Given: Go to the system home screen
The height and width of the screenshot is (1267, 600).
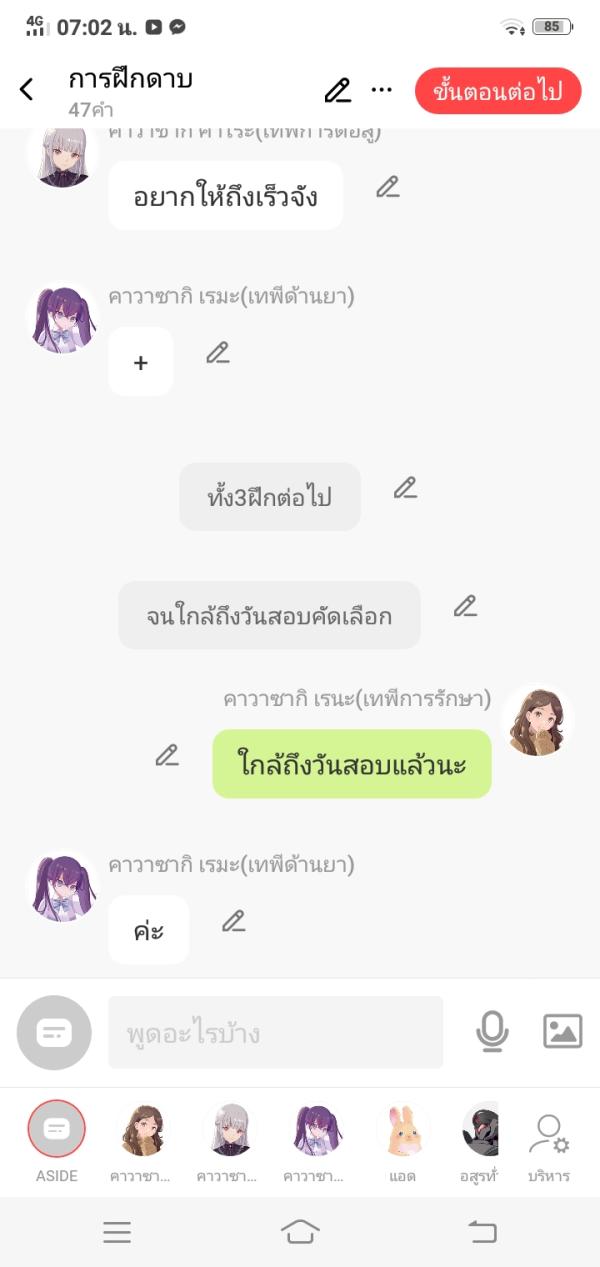Looking at the screenshot, I should [x=300, y=1232].
